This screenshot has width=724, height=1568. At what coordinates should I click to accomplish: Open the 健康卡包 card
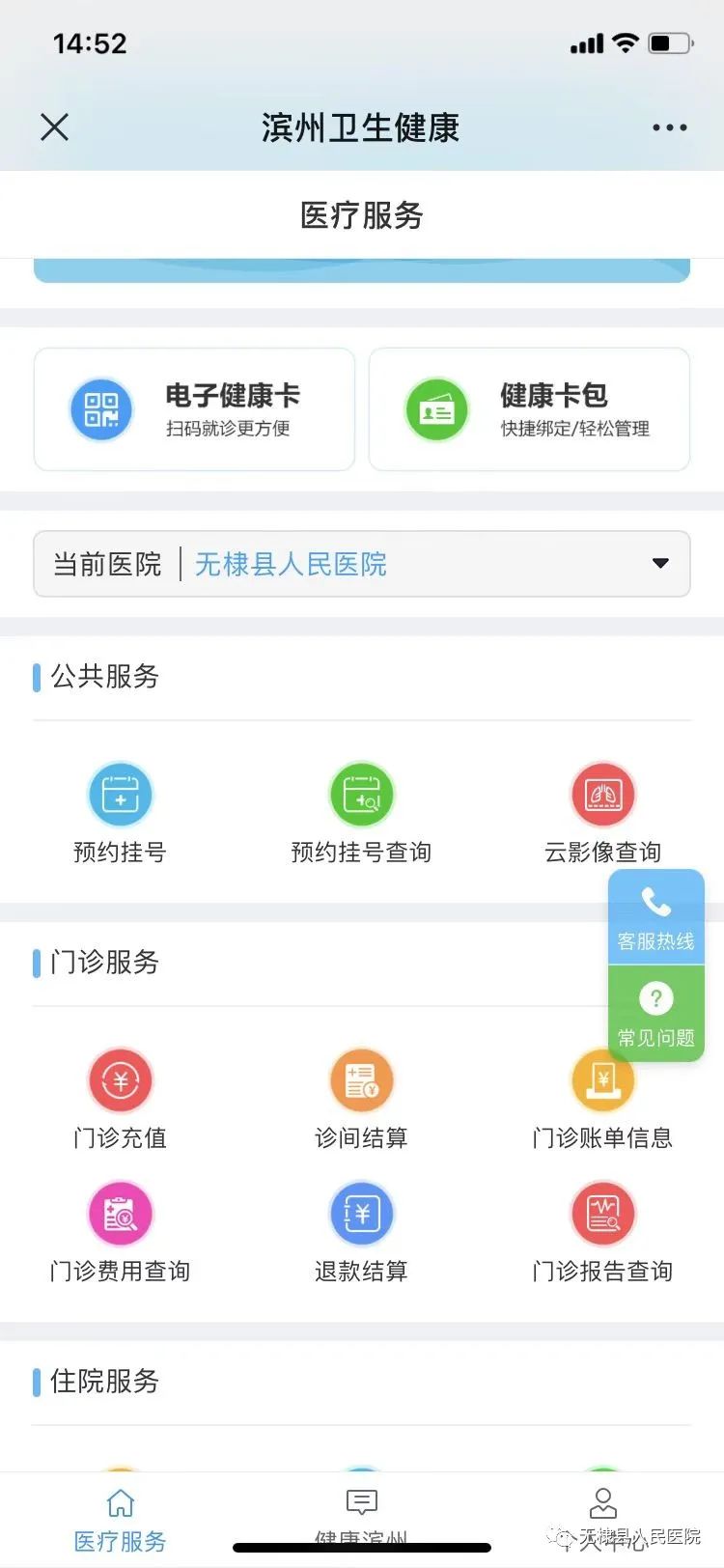pos(529,409)
